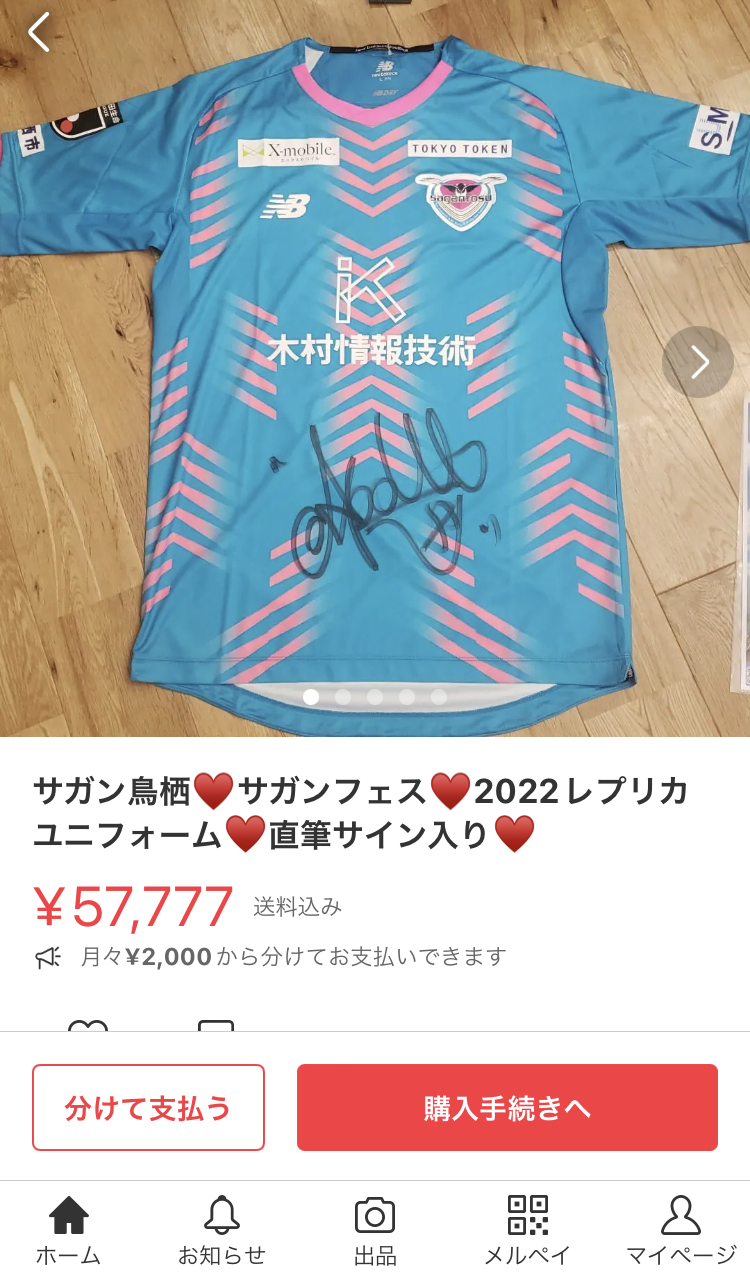Open the お知らせ notifications tab
The width and height of the screenshot is (750, 1281).
pos(222,1231)
